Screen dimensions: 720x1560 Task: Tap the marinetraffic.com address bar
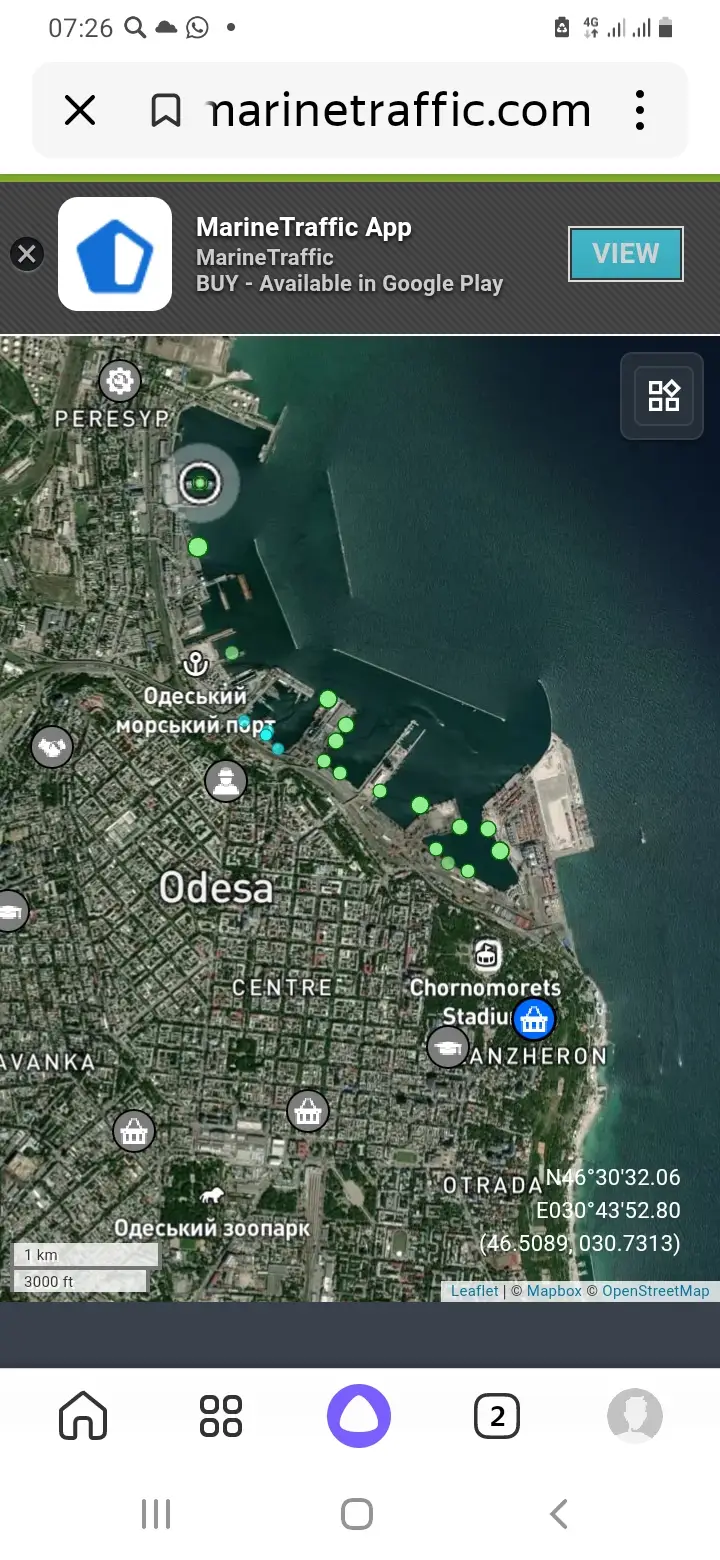400,110
